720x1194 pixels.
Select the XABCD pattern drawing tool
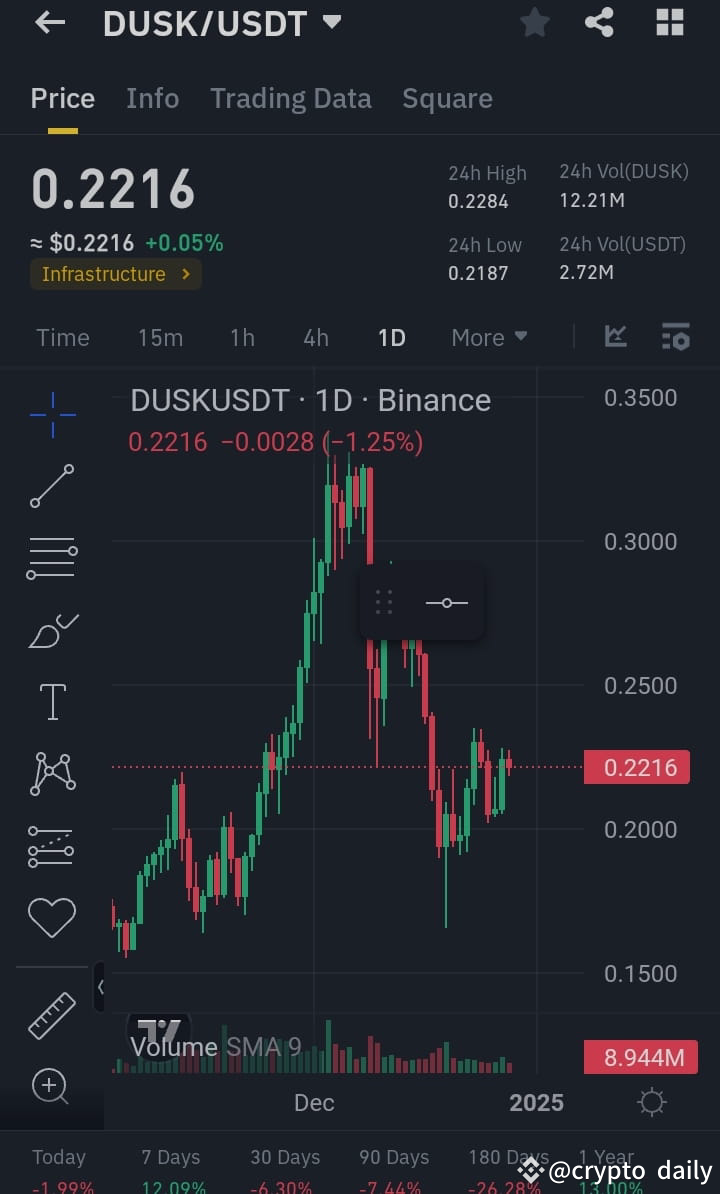[x=52, y=773]
